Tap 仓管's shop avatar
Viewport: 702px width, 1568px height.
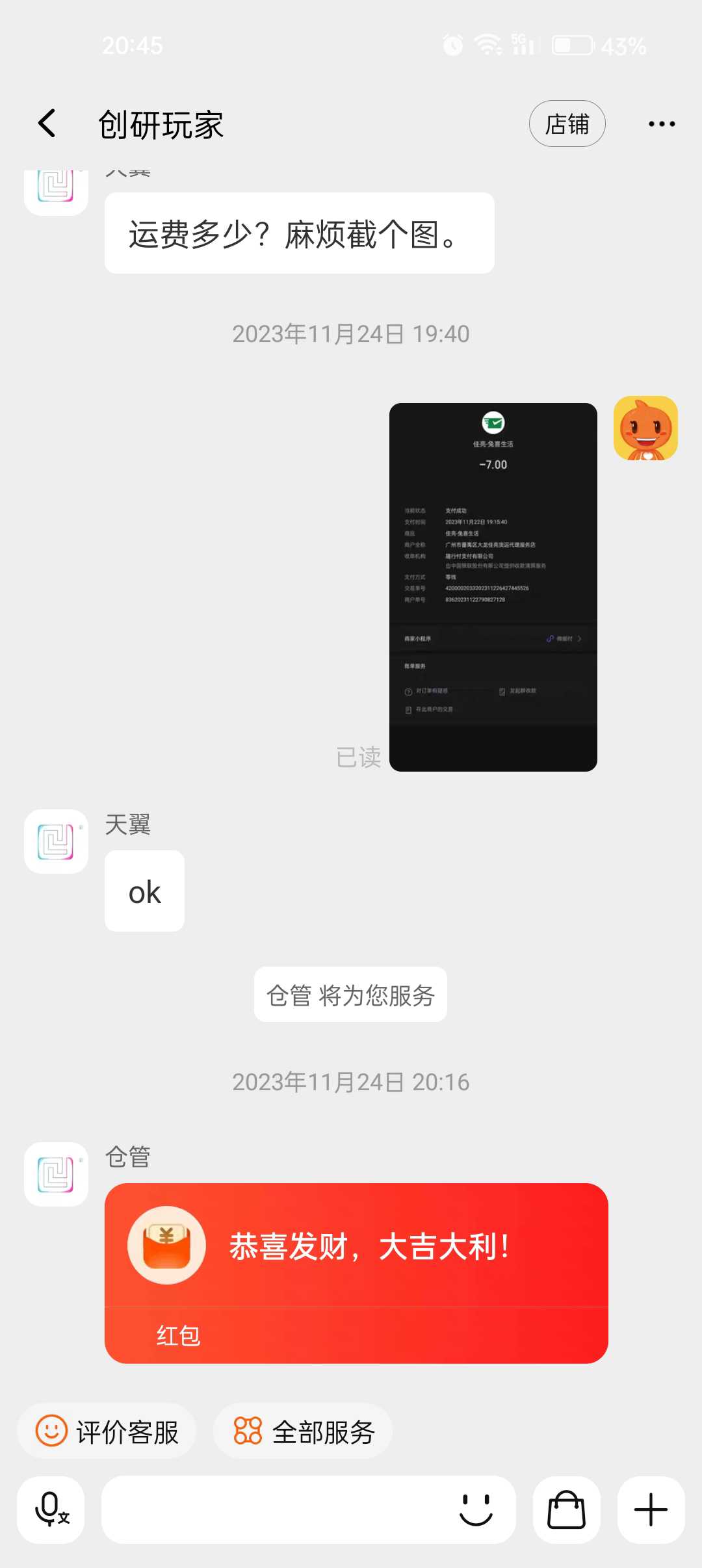click(57, 1174)
